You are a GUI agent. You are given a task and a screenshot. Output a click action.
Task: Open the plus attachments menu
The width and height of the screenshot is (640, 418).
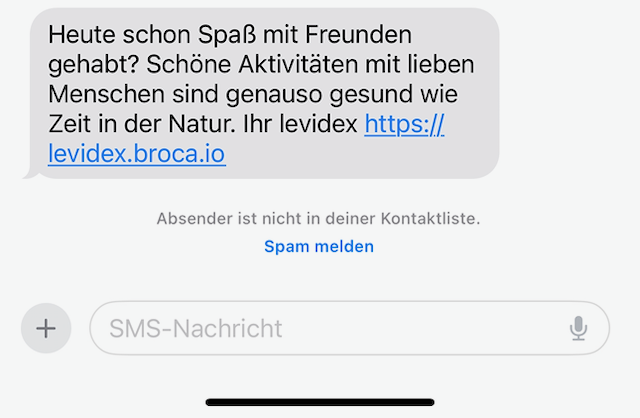click(46, 328)
